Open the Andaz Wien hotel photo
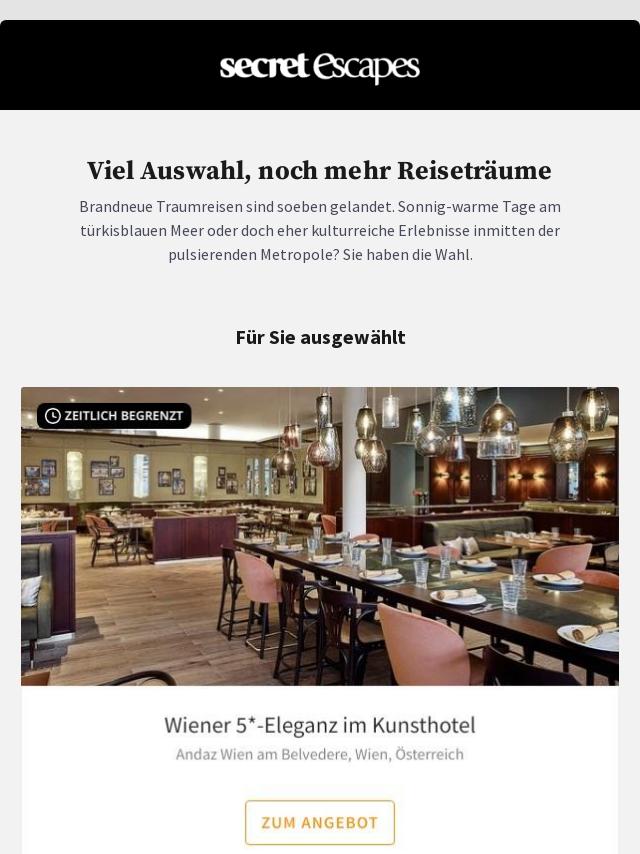This screenshot has height=854, width=640. (320, 536)
